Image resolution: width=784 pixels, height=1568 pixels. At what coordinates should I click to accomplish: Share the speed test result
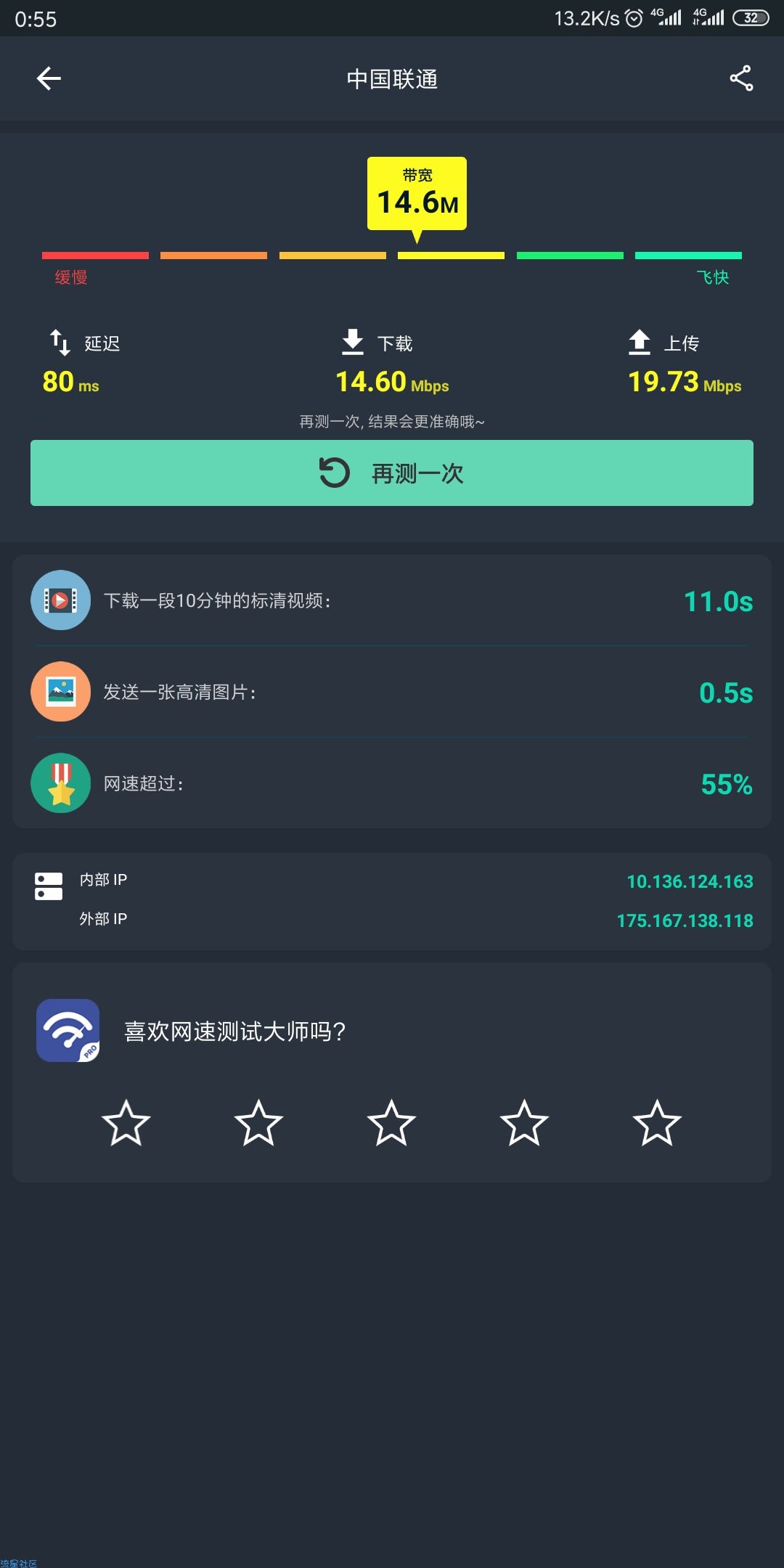tap(741, 78)
